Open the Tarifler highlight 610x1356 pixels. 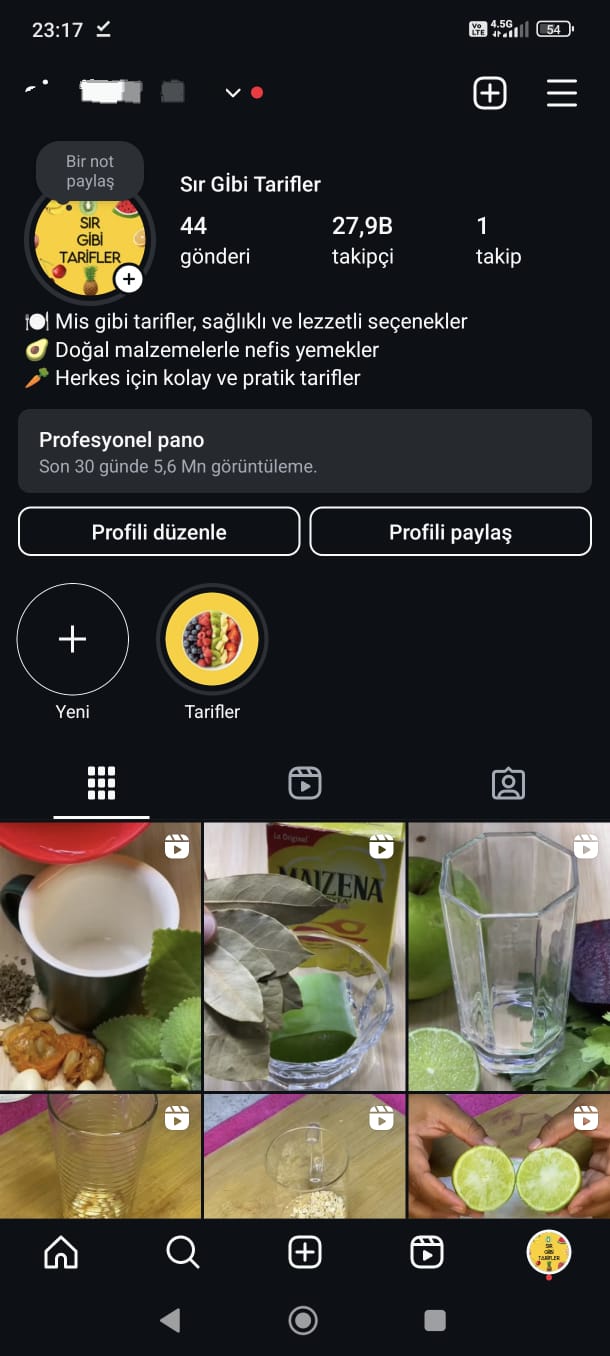(x=212, y=640)
